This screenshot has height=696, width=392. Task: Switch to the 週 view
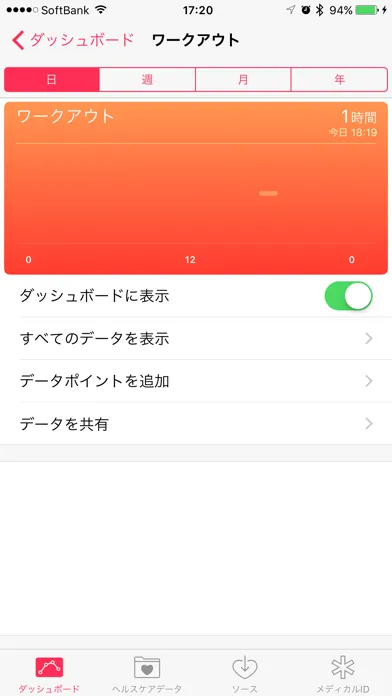147,80
